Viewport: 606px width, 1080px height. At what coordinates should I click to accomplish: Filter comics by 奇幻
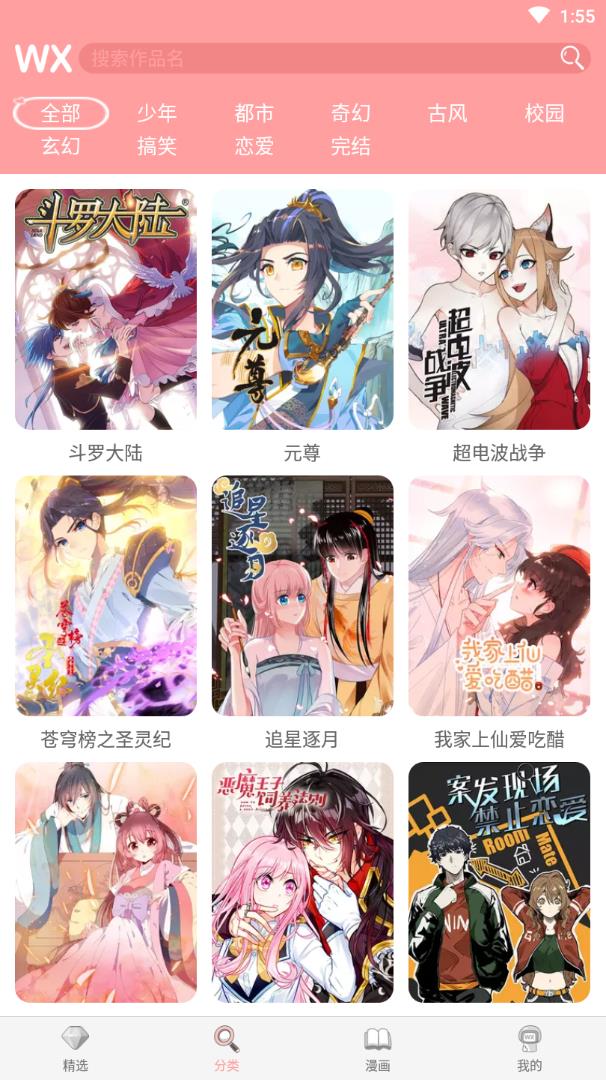tap(351, 113)
